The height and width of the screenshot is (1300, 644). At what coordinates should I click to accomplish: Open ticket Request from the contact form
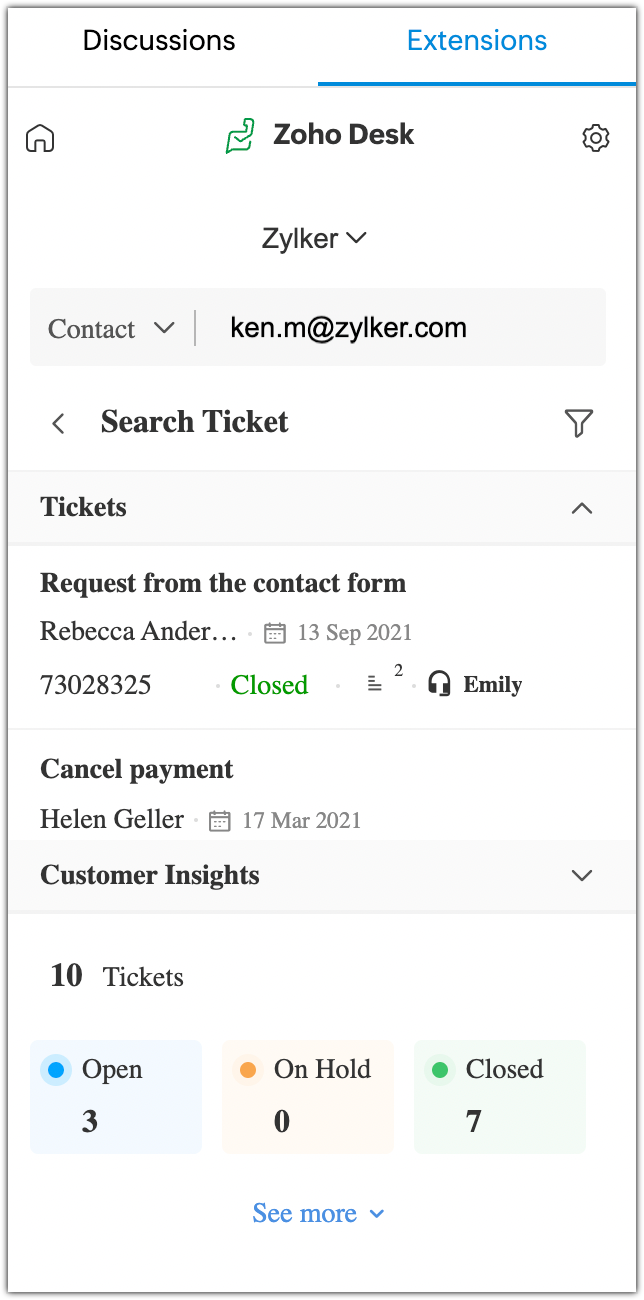[223, 583]
